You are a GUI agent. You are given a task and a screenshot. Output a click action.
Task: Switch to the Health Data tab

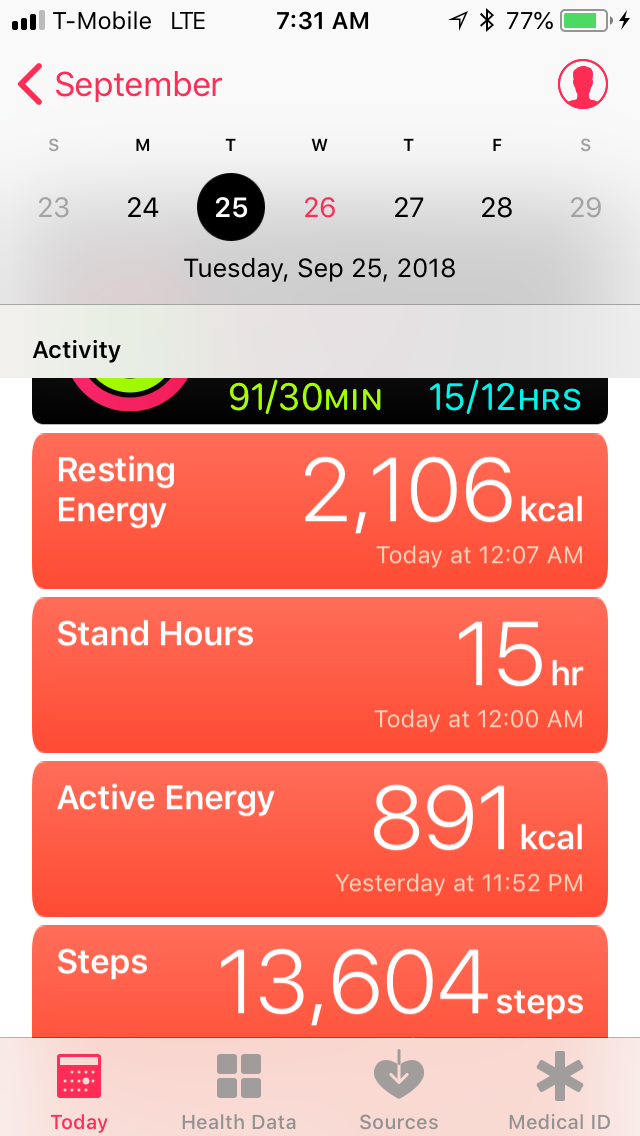tap(239, 1090)
